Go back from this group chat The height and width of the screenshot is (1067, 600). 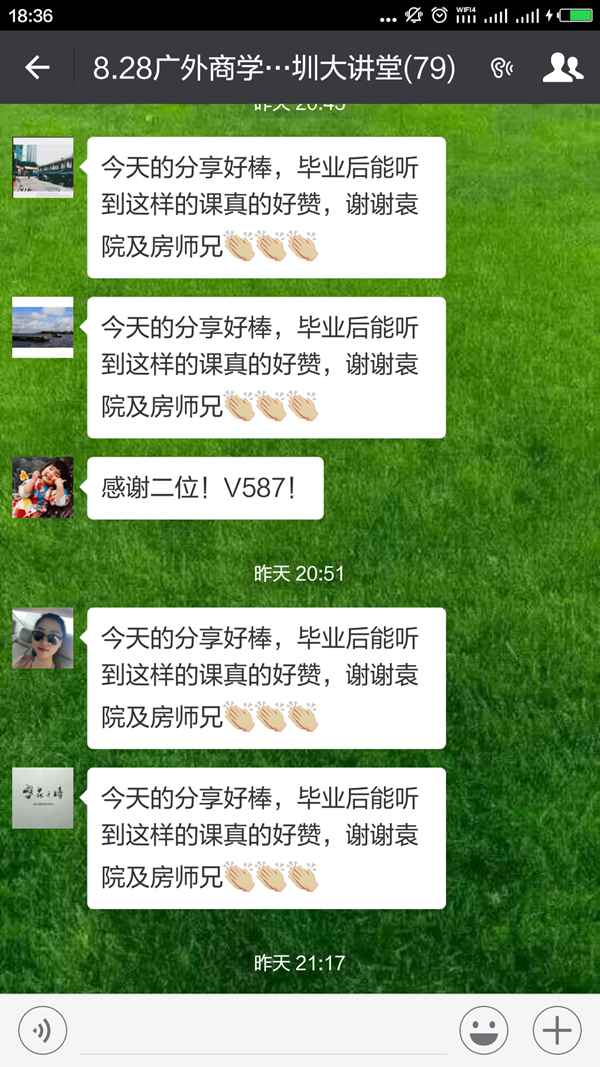click(37, 67)
